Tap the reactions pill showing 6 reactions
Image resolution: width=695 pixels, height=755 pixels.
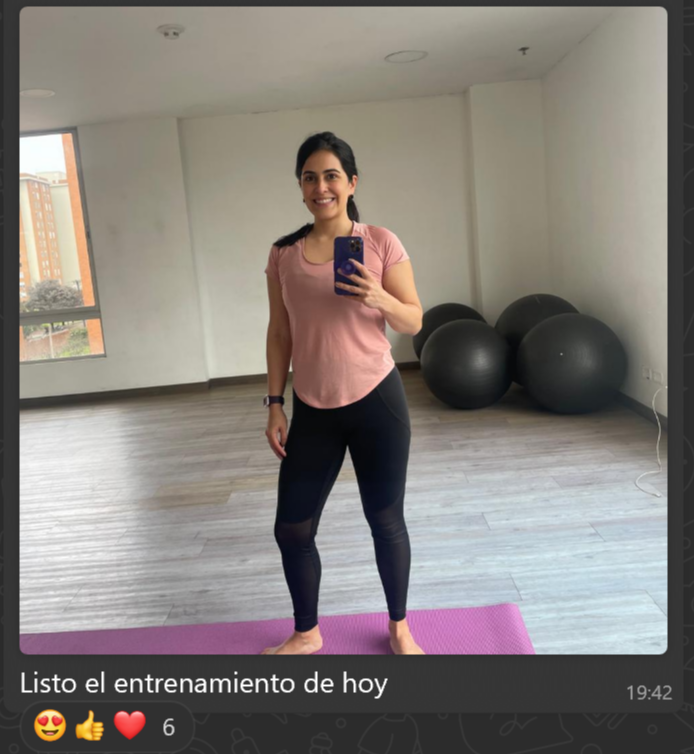click(x=105, y=726)
